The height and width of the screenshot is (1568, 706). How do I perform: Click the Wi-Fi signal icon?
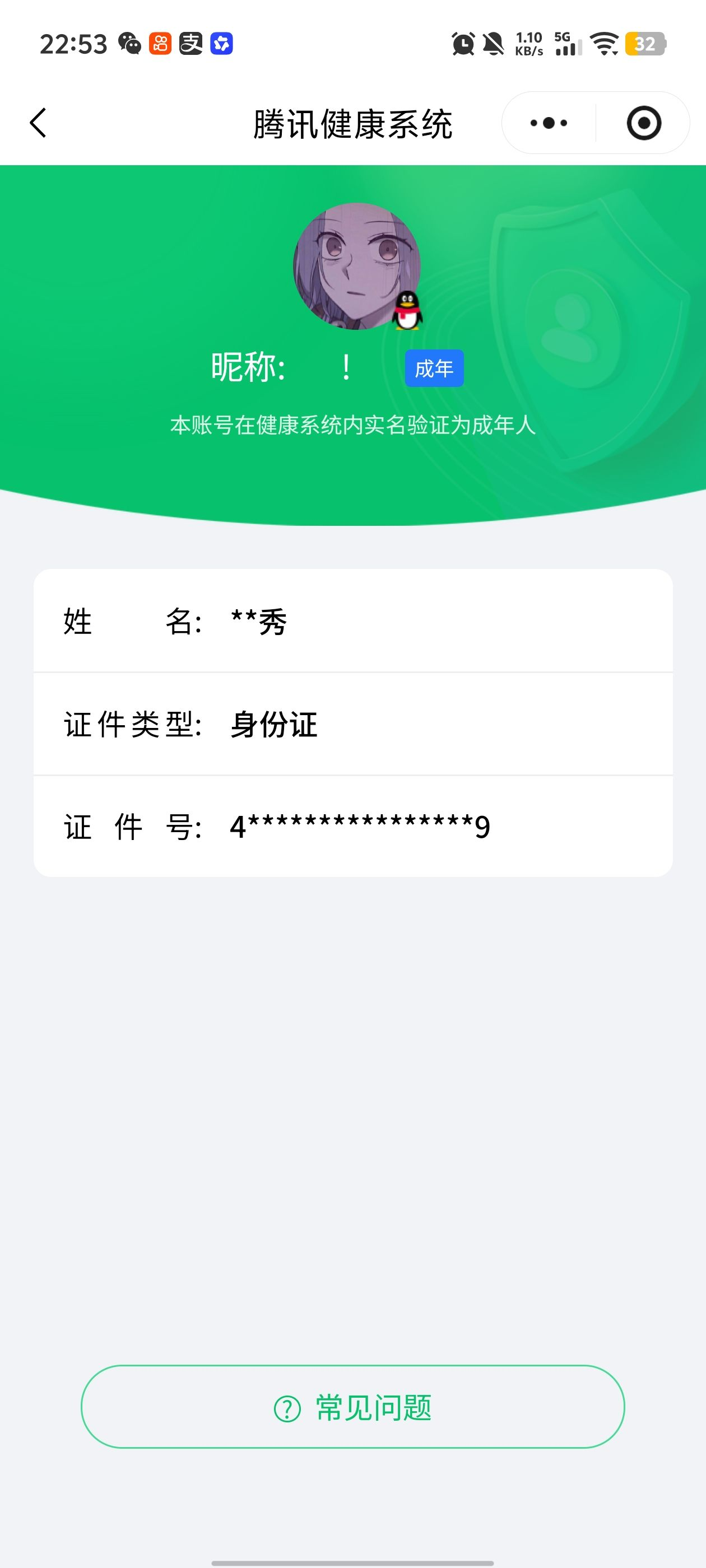pos(603,44)
